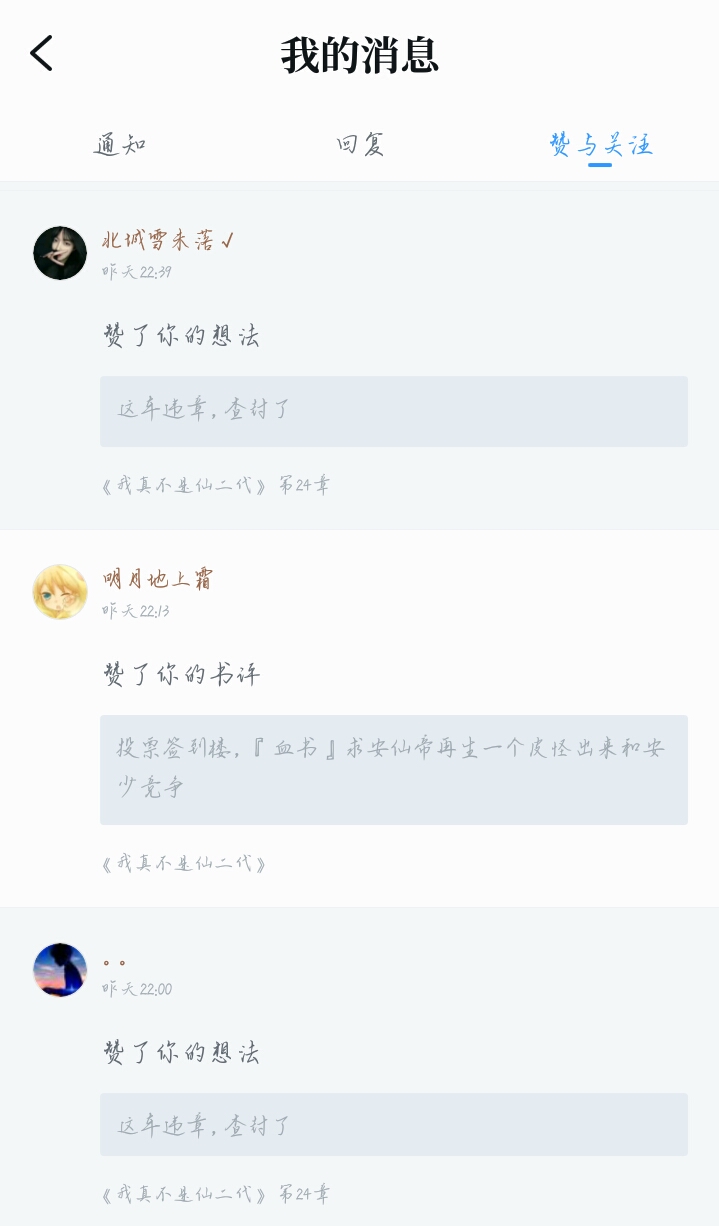Switch to the 通知 tab
This screenshot has height=1226, width=719.
coord(120,145)
